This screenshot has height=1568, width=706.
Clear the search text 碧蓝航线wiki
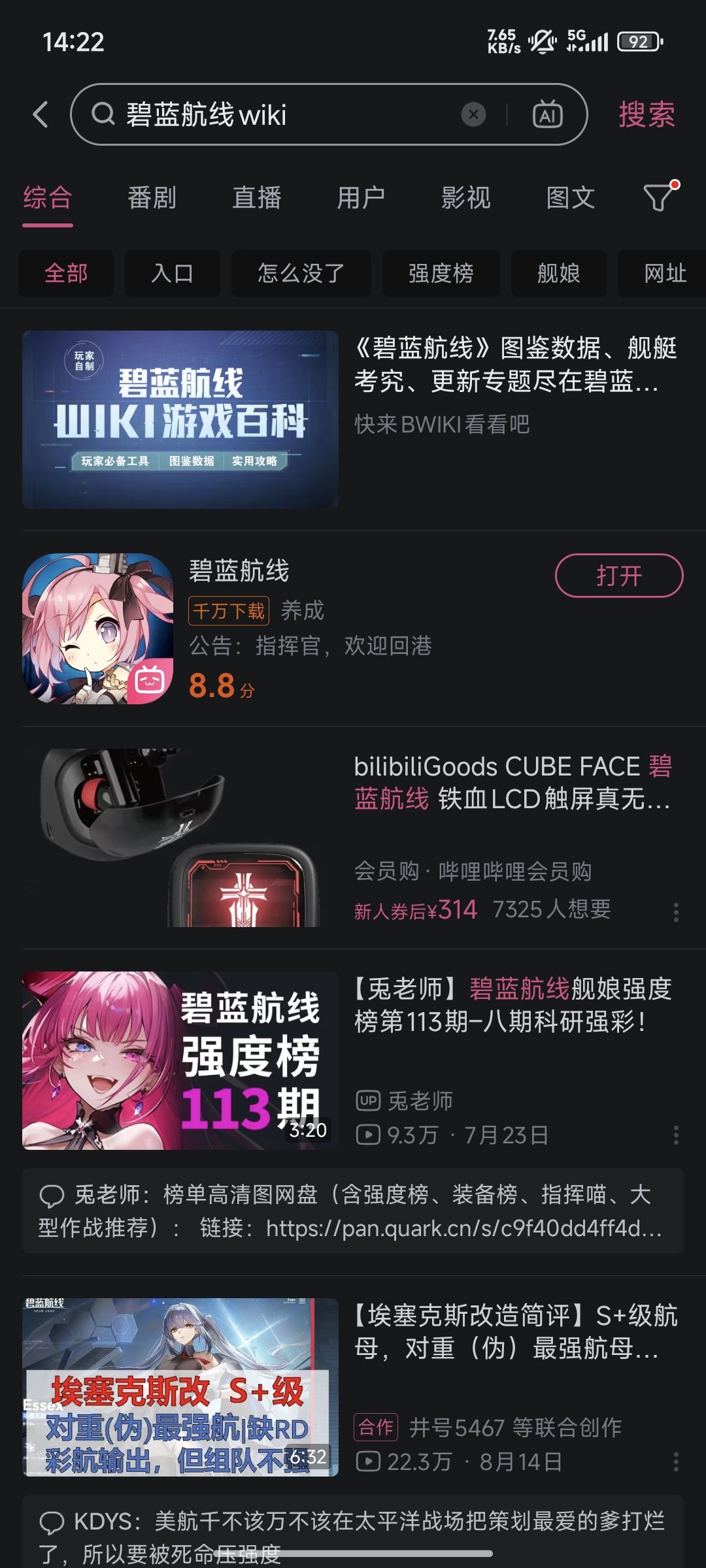coord(473,115)
